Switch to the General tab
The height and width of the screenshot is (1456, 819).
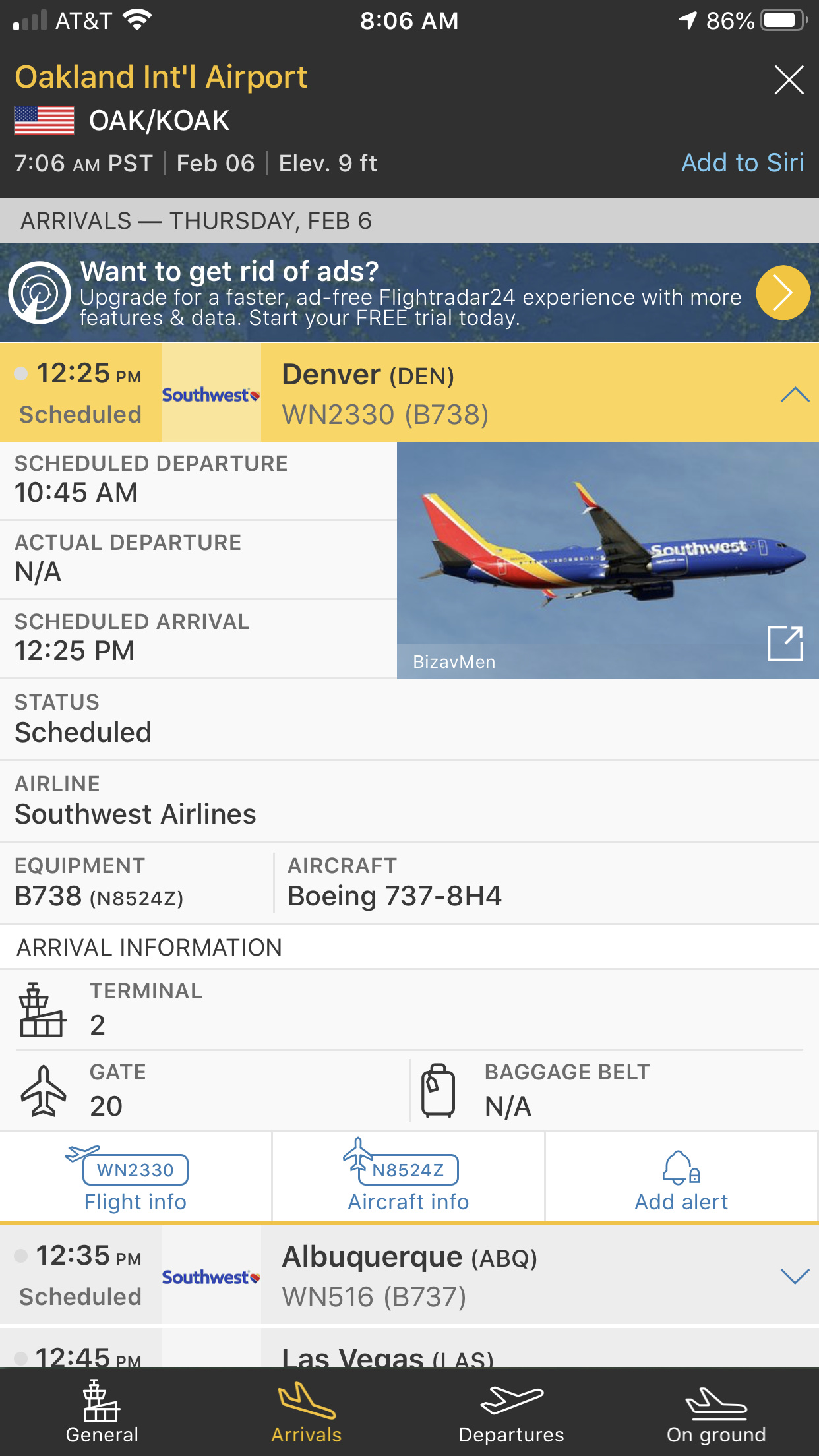click(102, 1412)
